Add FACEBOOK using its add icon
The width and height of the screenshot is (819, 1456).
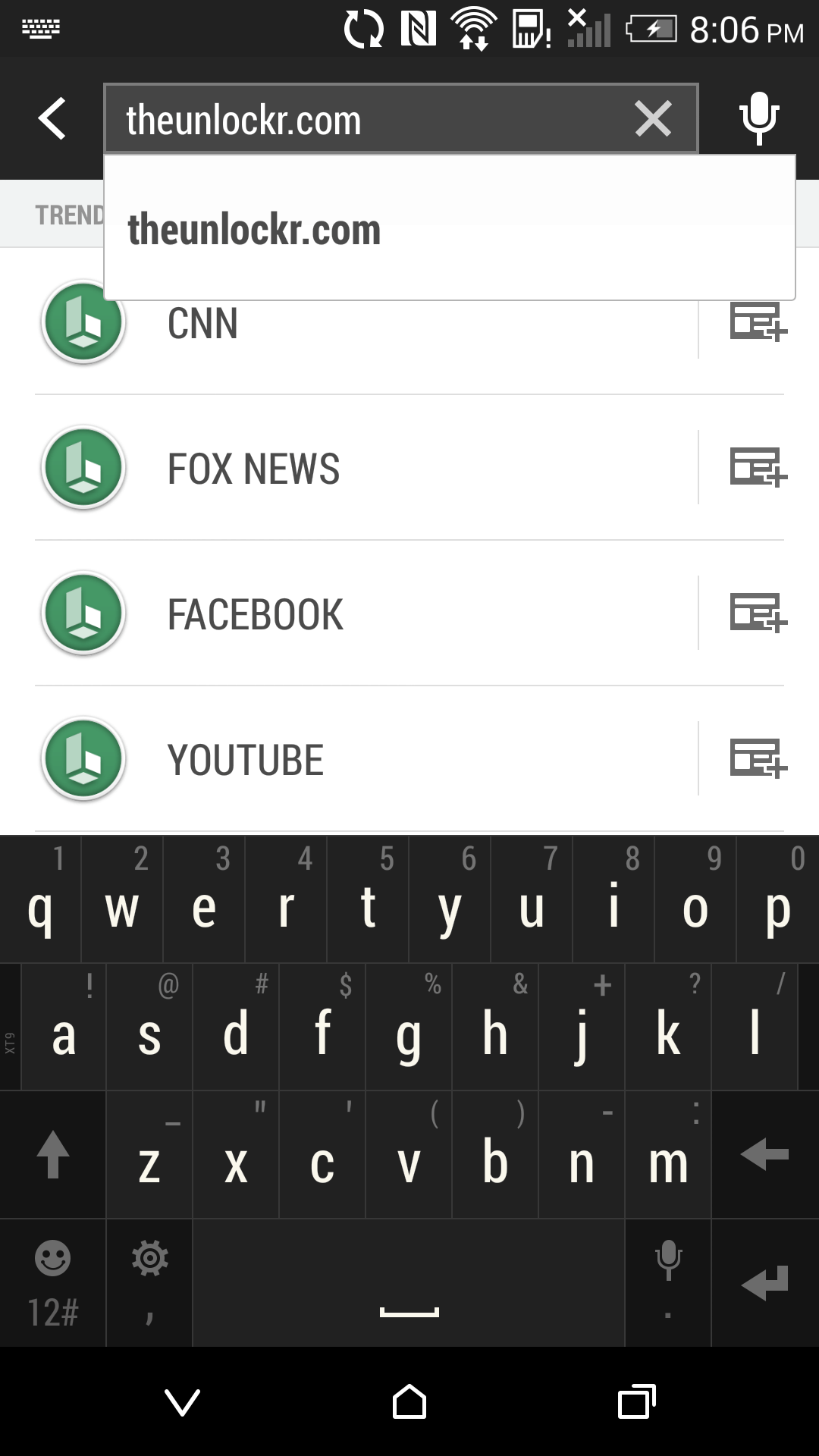(x=758, y=613)
